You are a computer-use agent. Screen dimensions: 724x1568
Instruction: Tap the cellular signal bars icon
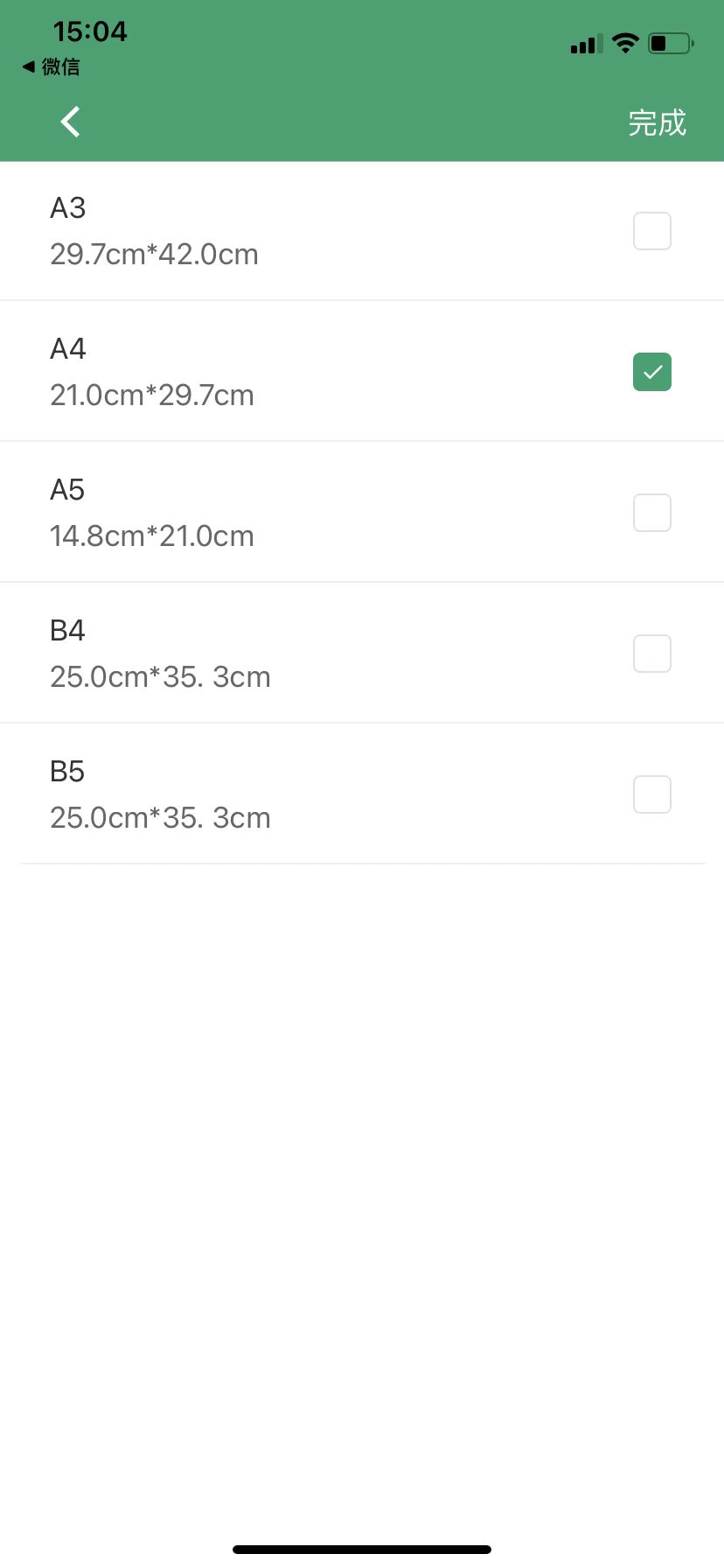click(x=584, y=44)
